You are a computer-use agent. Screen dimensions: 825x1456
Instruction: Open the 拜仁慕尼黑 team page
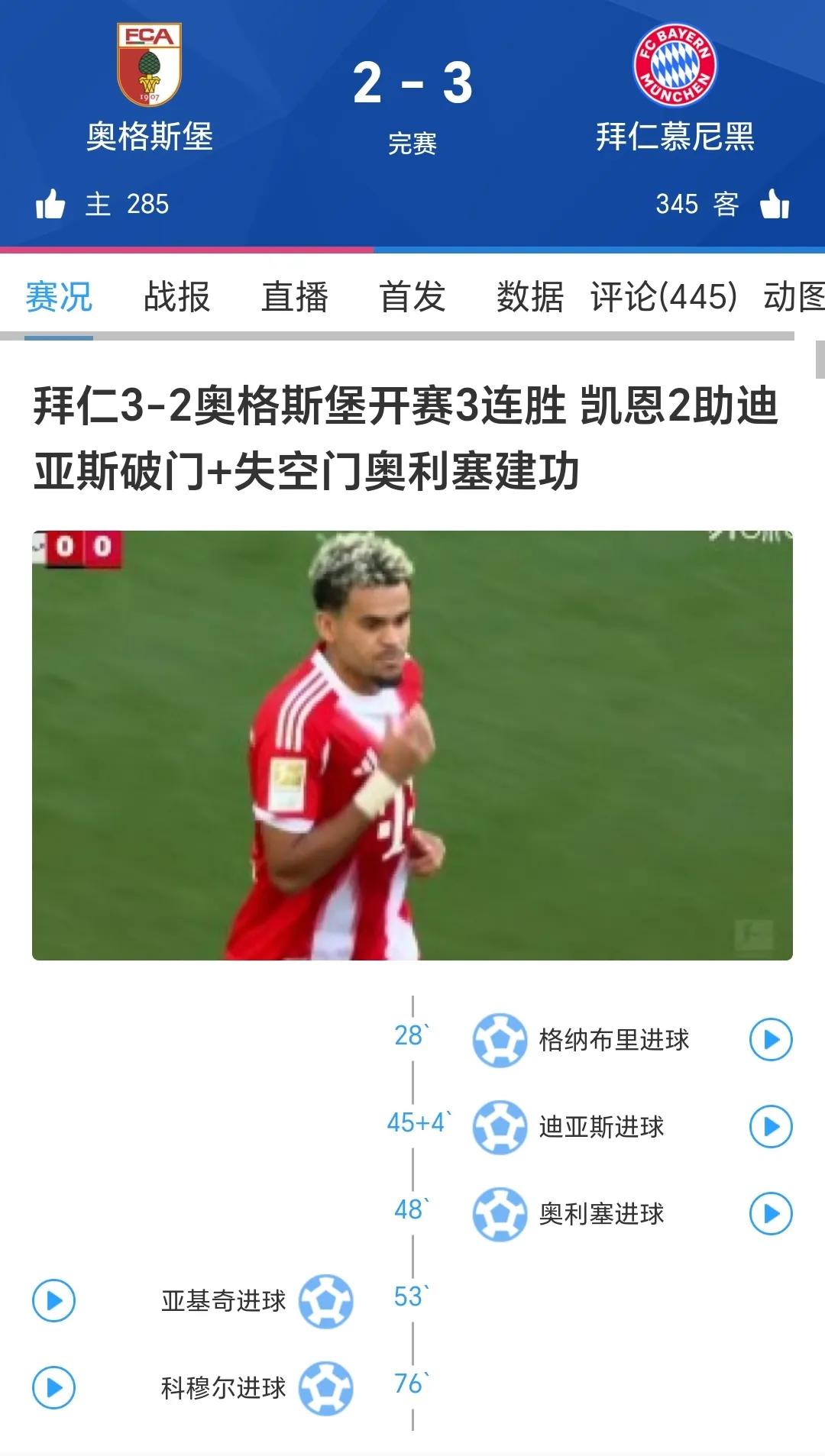[x=675, y=88]
